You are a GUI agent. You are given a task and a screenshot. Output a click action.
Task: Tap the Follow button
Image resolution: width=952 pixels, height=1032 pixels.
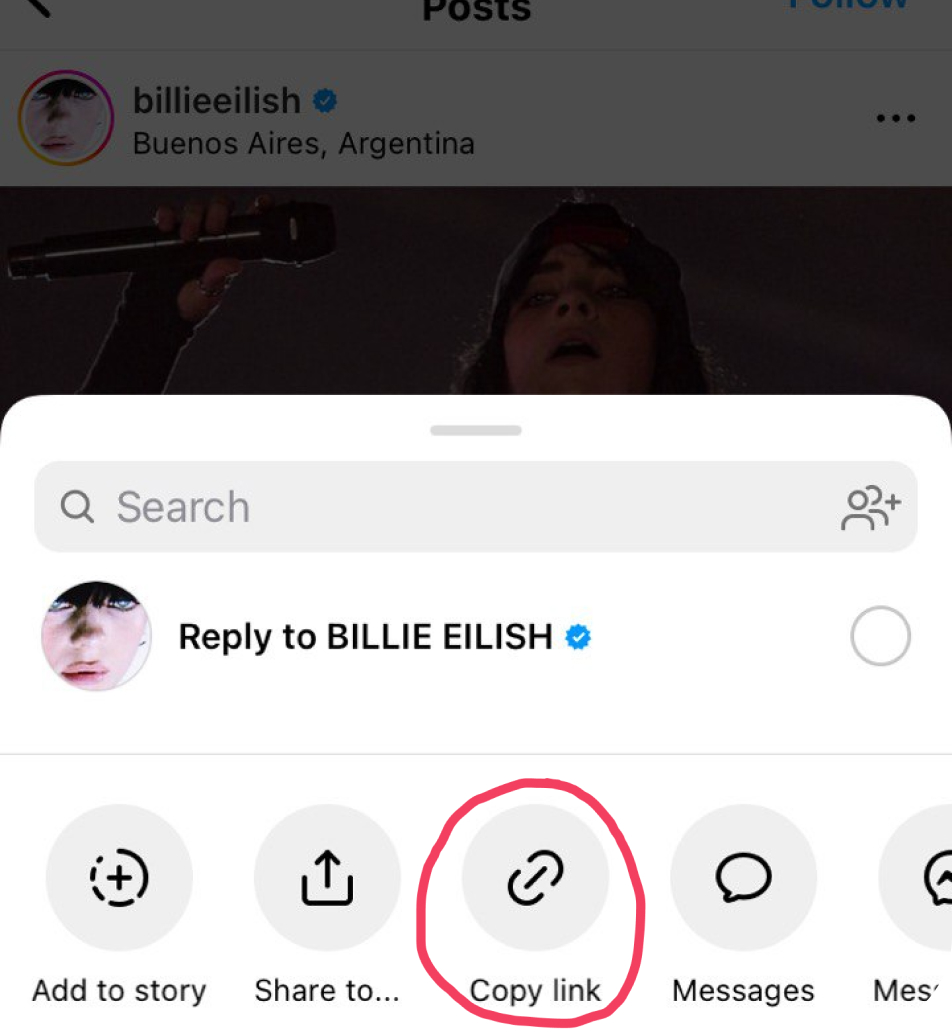(847, 5)
